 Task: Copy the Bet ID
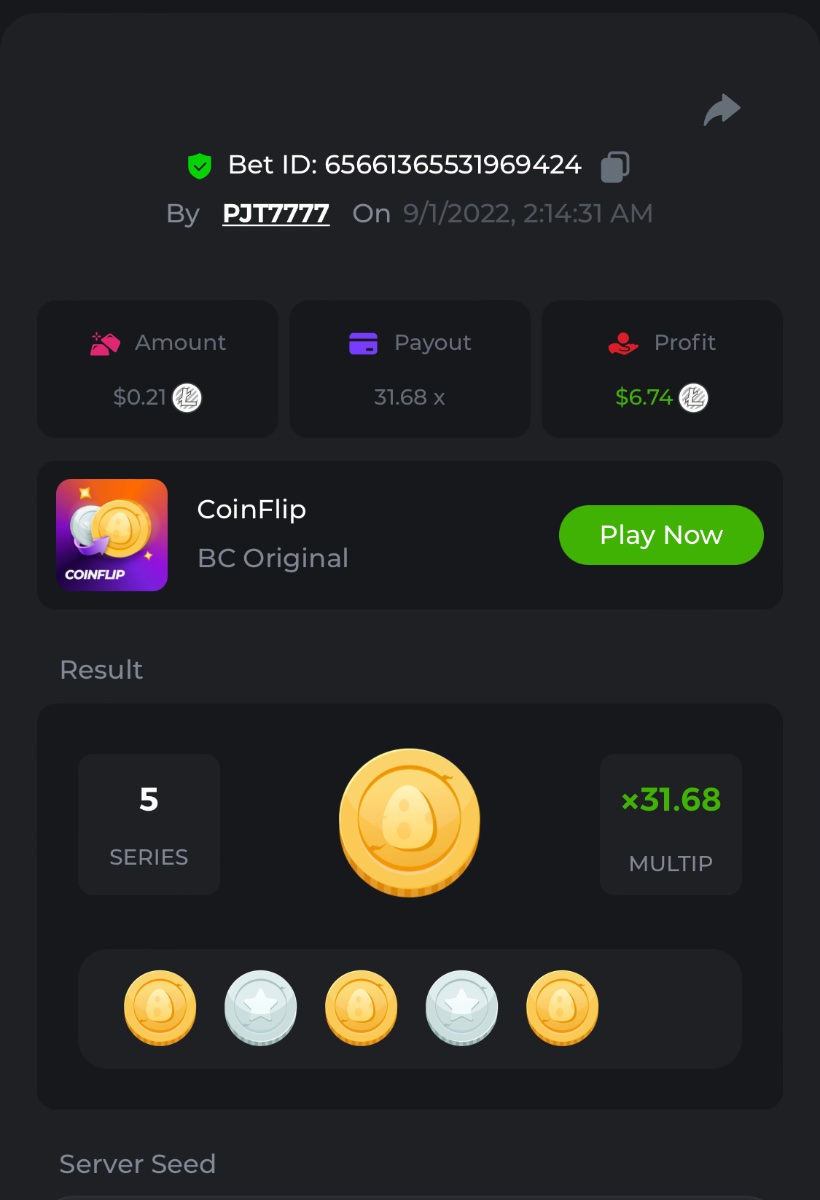[x=614, y=166]
